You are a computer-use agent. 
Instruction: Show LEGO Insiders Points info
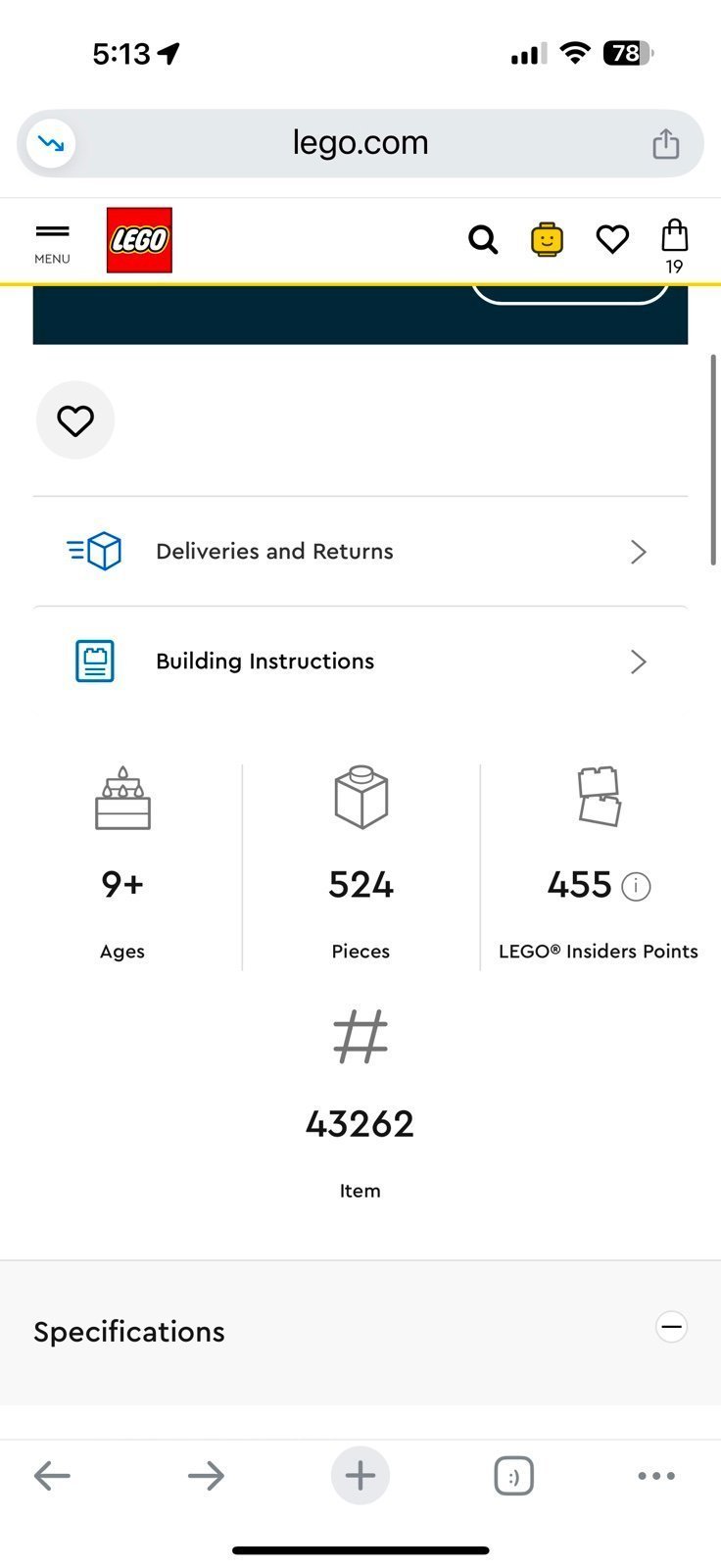637,887
